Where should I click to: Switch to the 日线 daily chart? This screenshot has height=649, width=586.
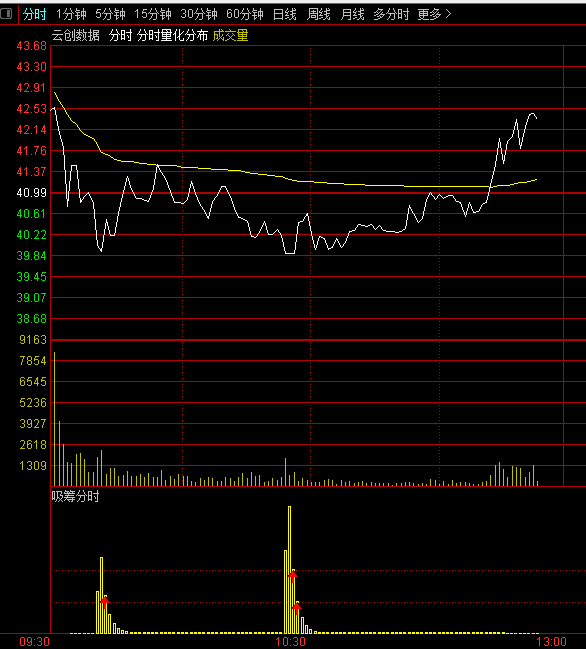point(285,14)
